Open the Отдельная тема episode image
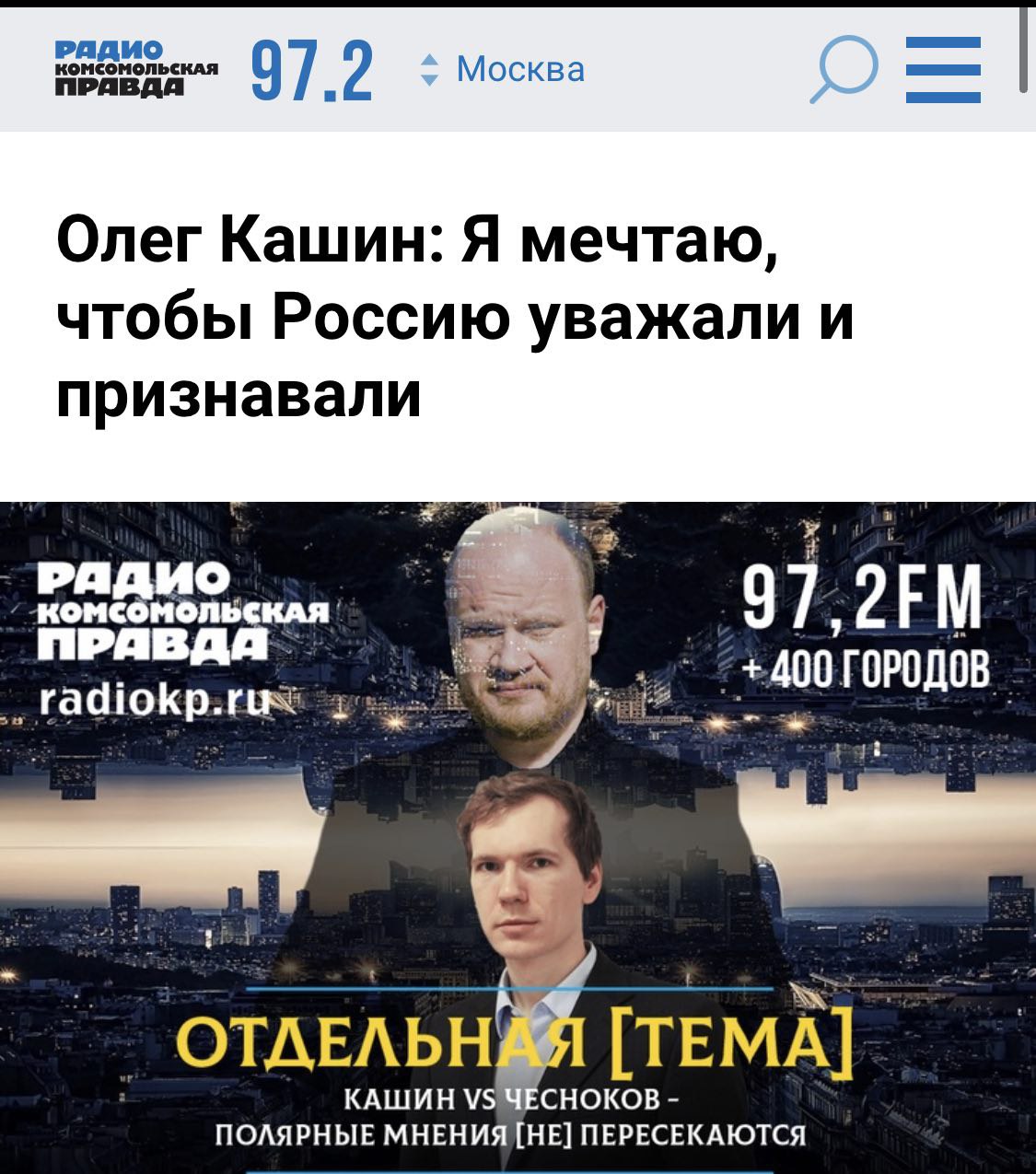 (518, 836)
